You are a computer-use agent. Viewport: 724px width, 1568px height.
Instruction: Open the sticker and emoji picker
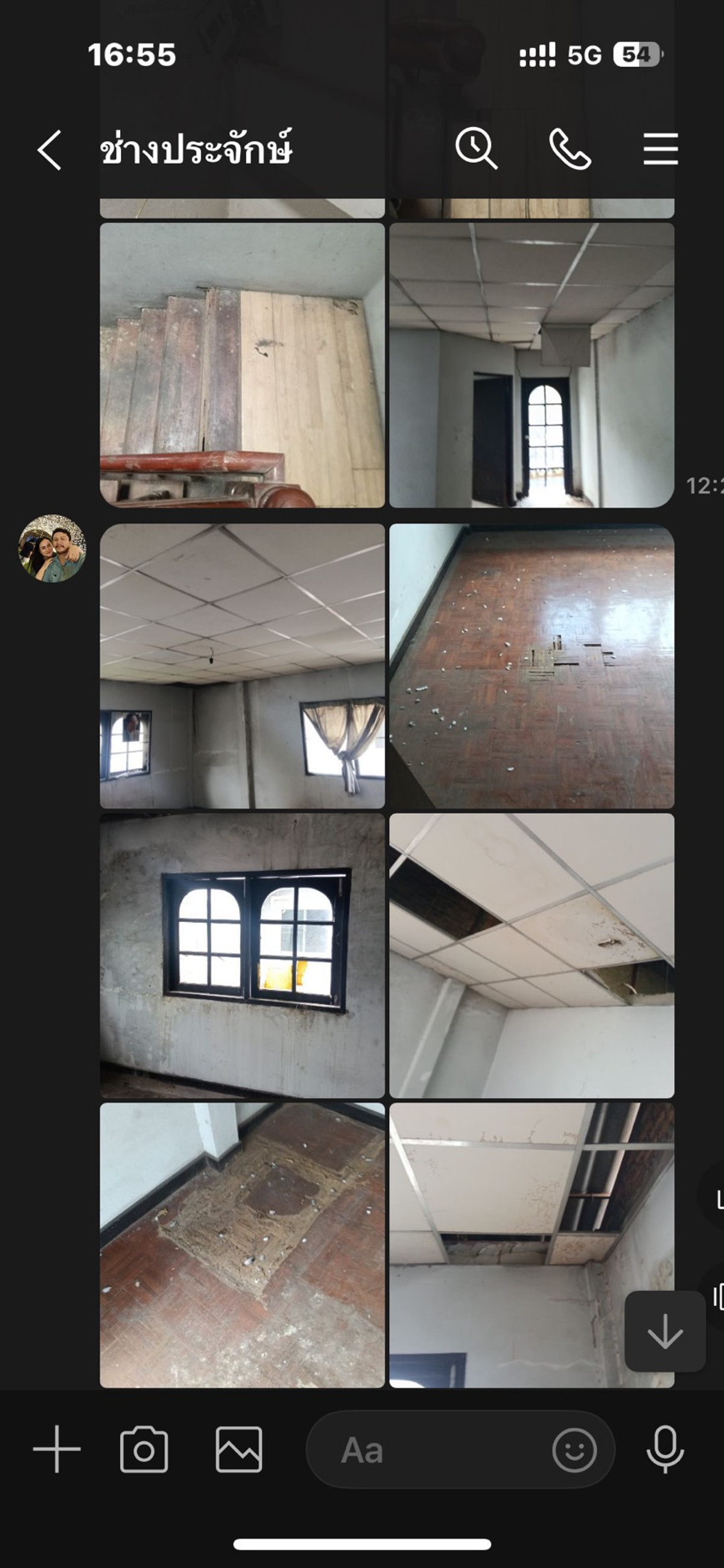574,1449
